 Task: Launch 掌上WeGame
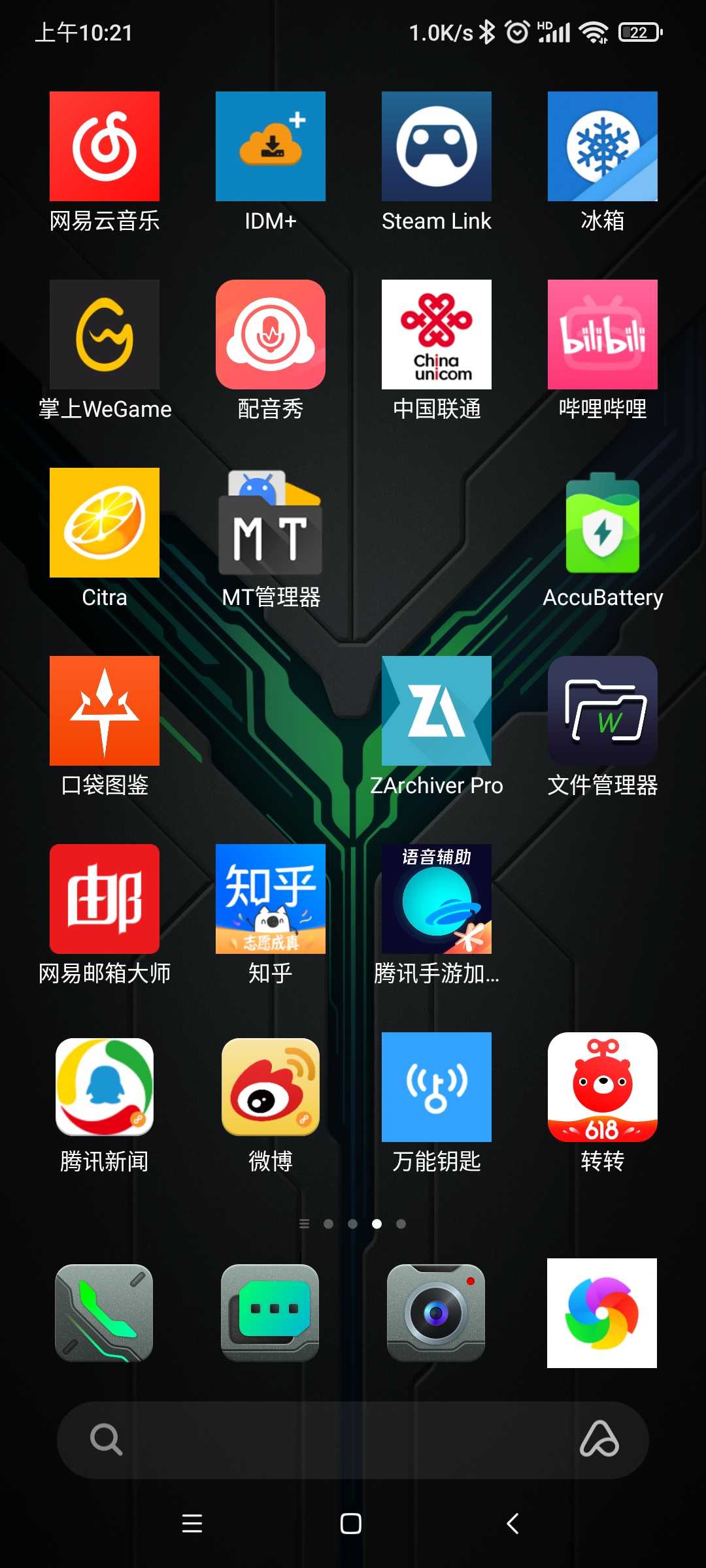(x=105, y=335)
